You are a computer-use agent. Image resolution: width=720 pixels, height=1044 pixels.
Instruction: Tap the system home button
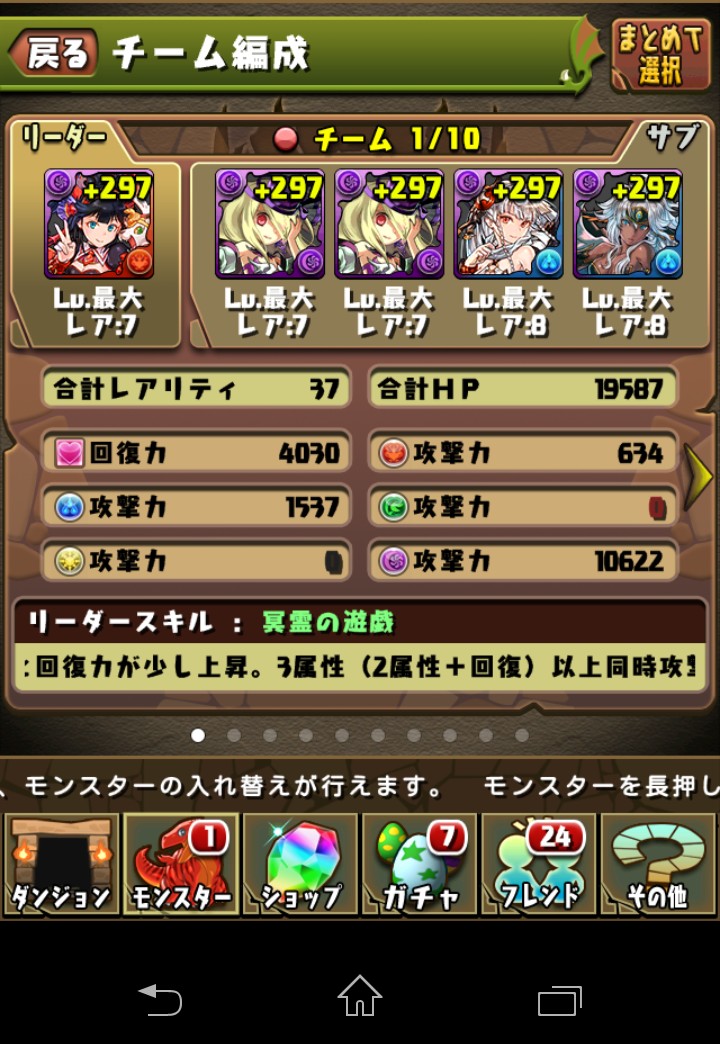360,998
